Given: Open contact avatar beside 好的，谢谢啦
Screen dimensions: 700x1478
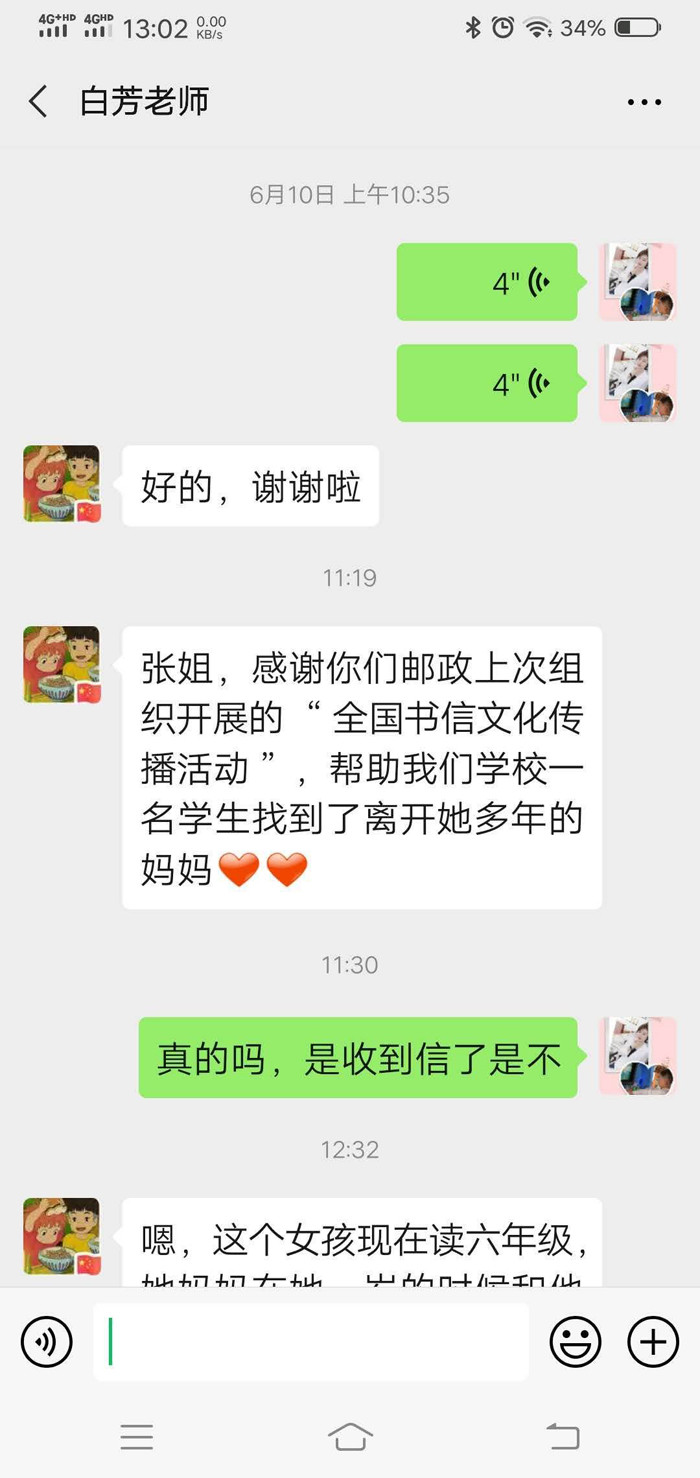Looking at the screenshot, I should pyautogui.click(x=62, y=484).
